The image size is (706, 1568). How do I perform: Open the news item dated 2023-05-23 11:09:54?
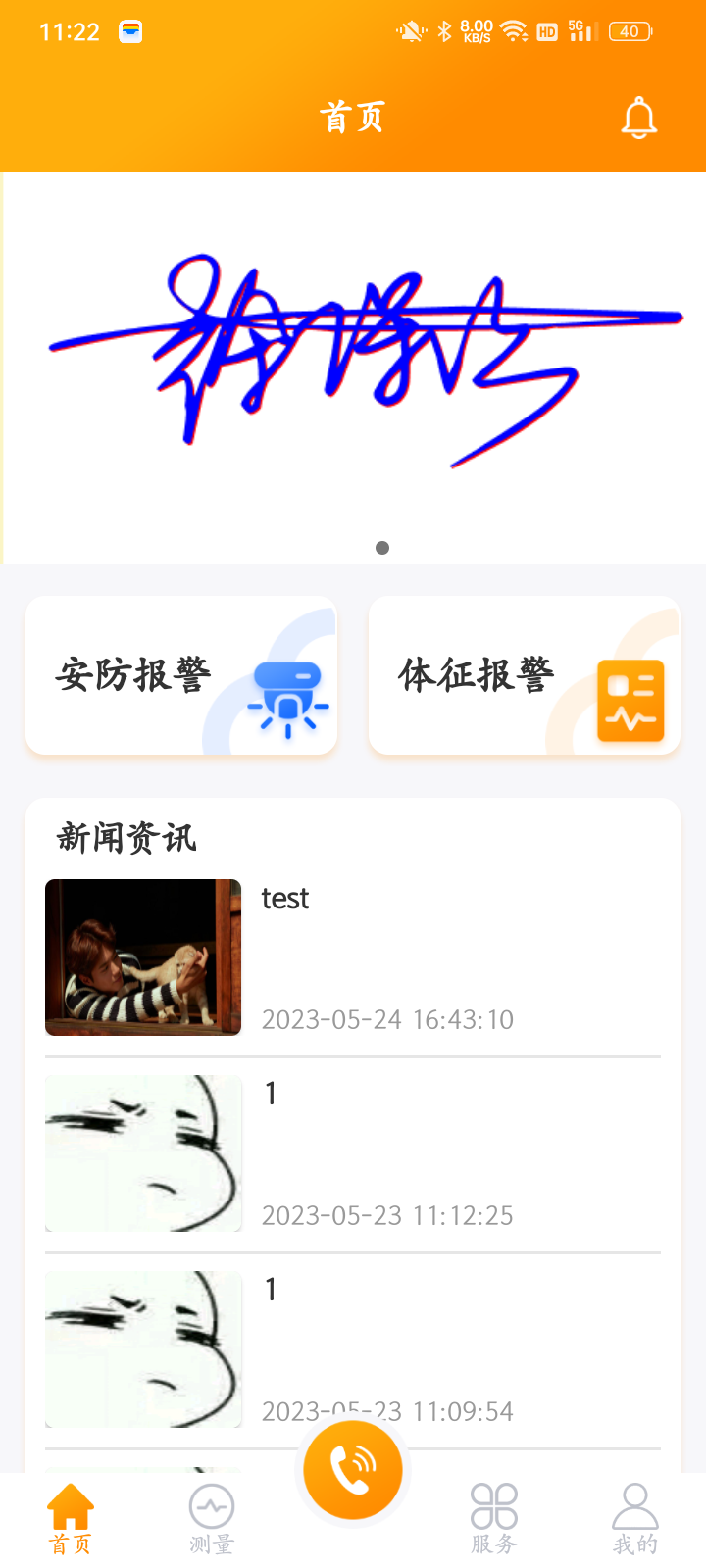[353, 1349]
